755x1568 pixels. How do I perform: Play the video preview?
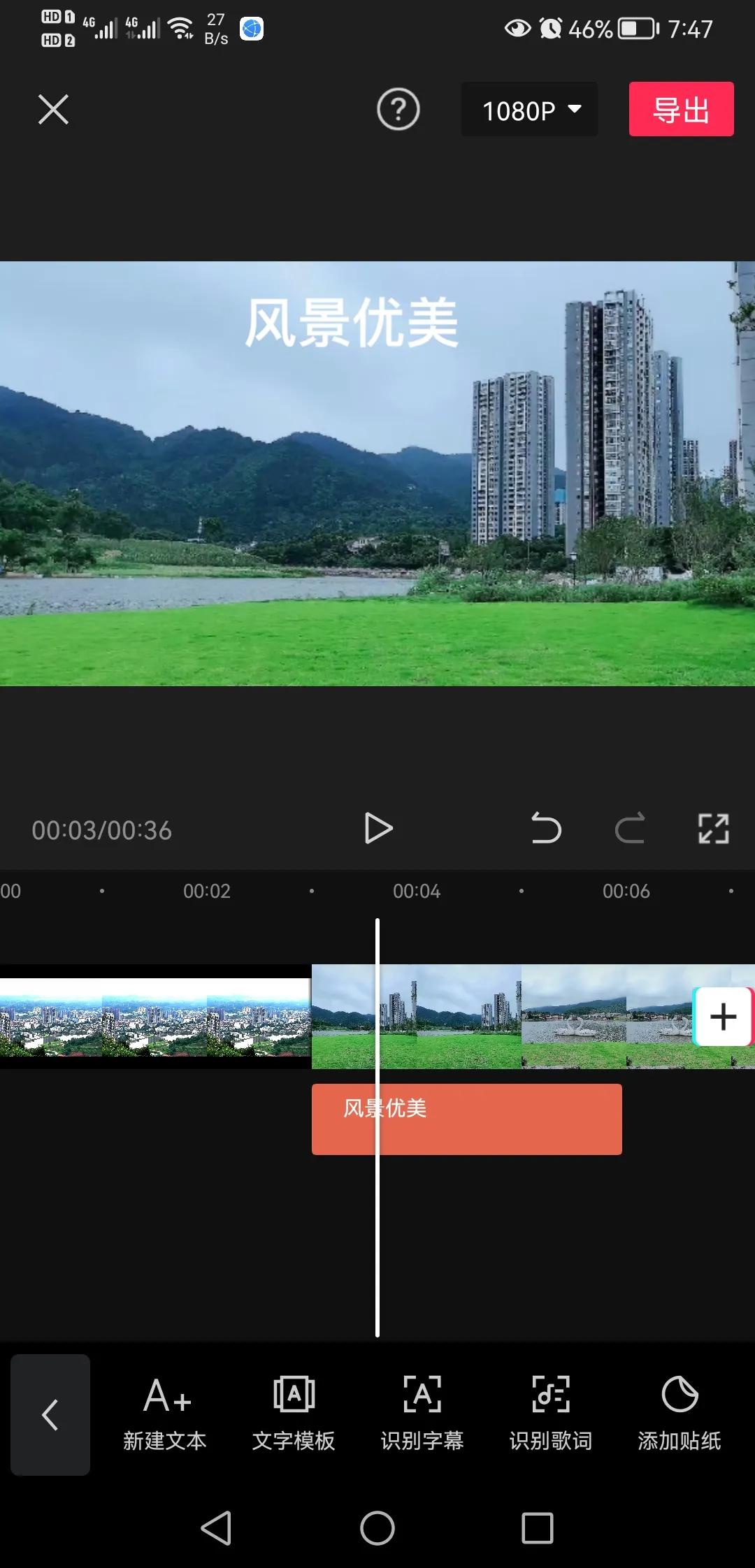tap(380, 829)
